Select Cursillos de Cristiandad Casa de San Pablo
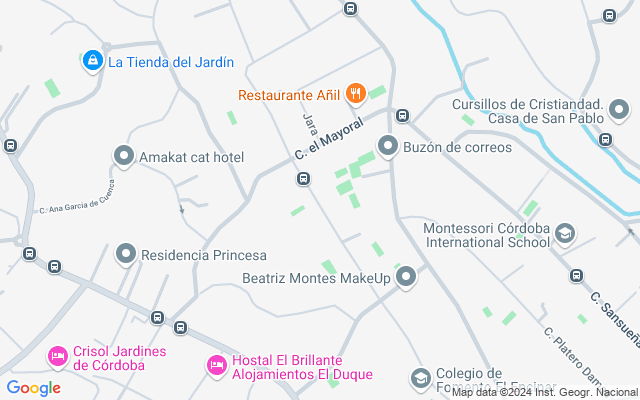This screenshot has height=400, width=640. pos(619,110)
